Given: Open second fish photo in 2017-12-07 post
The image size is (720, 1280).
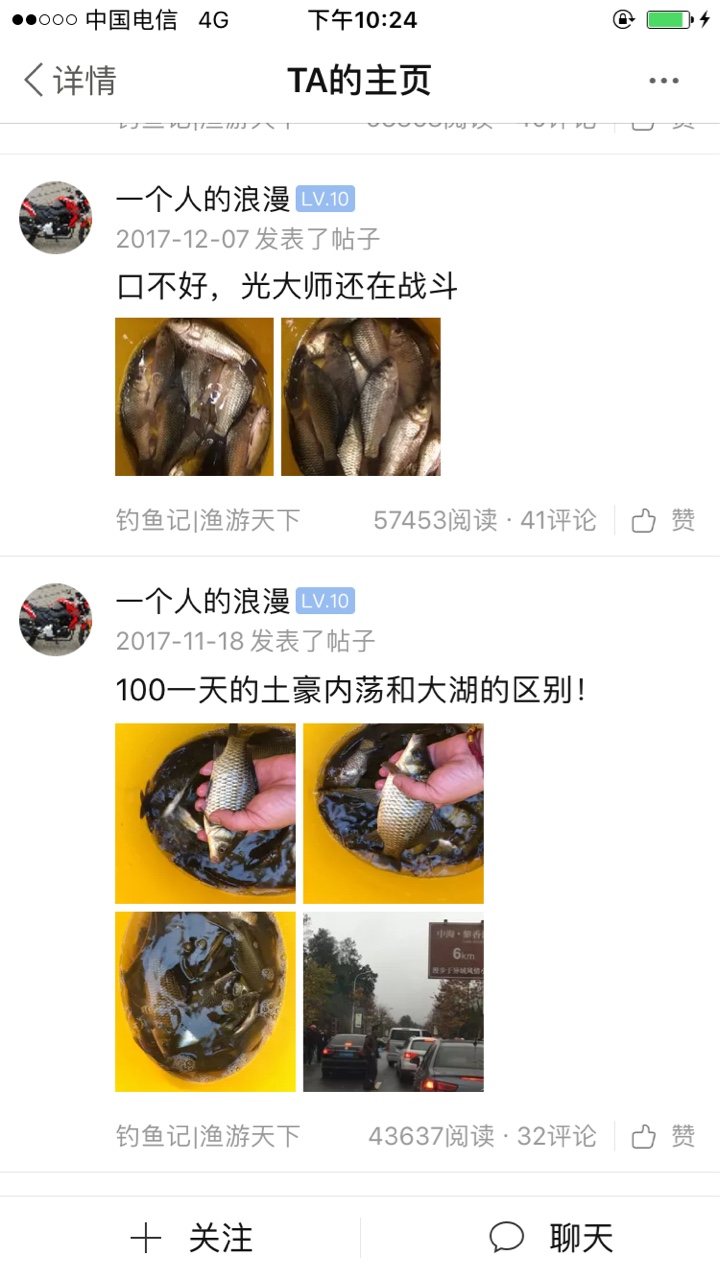Looking at the screenshot, I should 360,397.
